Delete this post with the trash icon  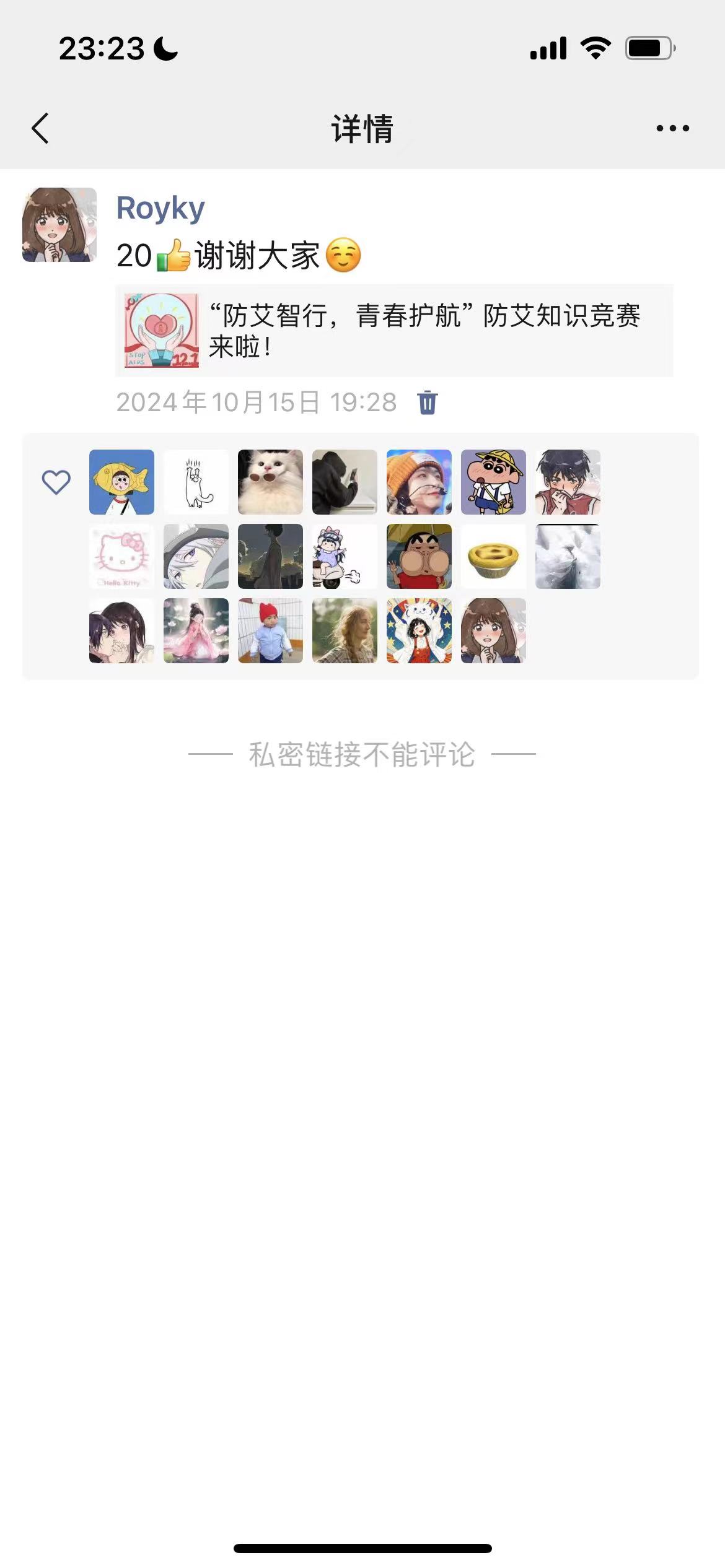click(x=428, y=403)
